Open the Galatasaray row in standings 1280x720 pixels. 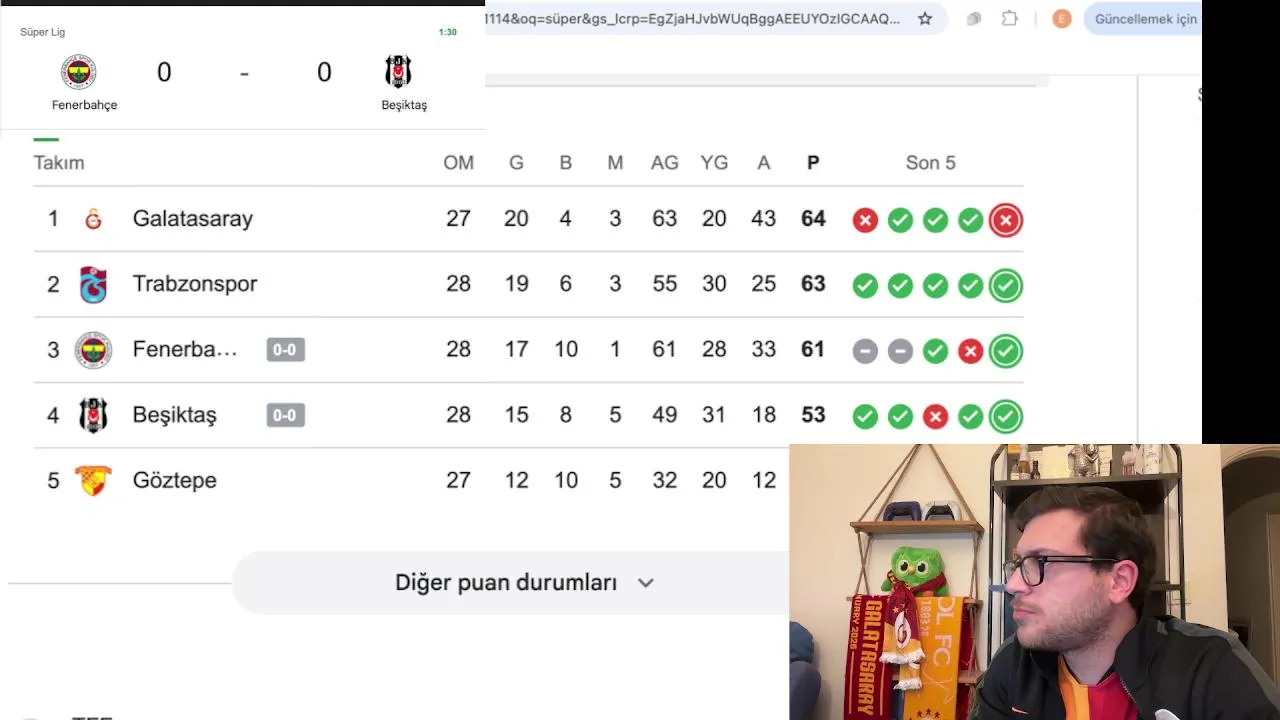tap(192, 219)
